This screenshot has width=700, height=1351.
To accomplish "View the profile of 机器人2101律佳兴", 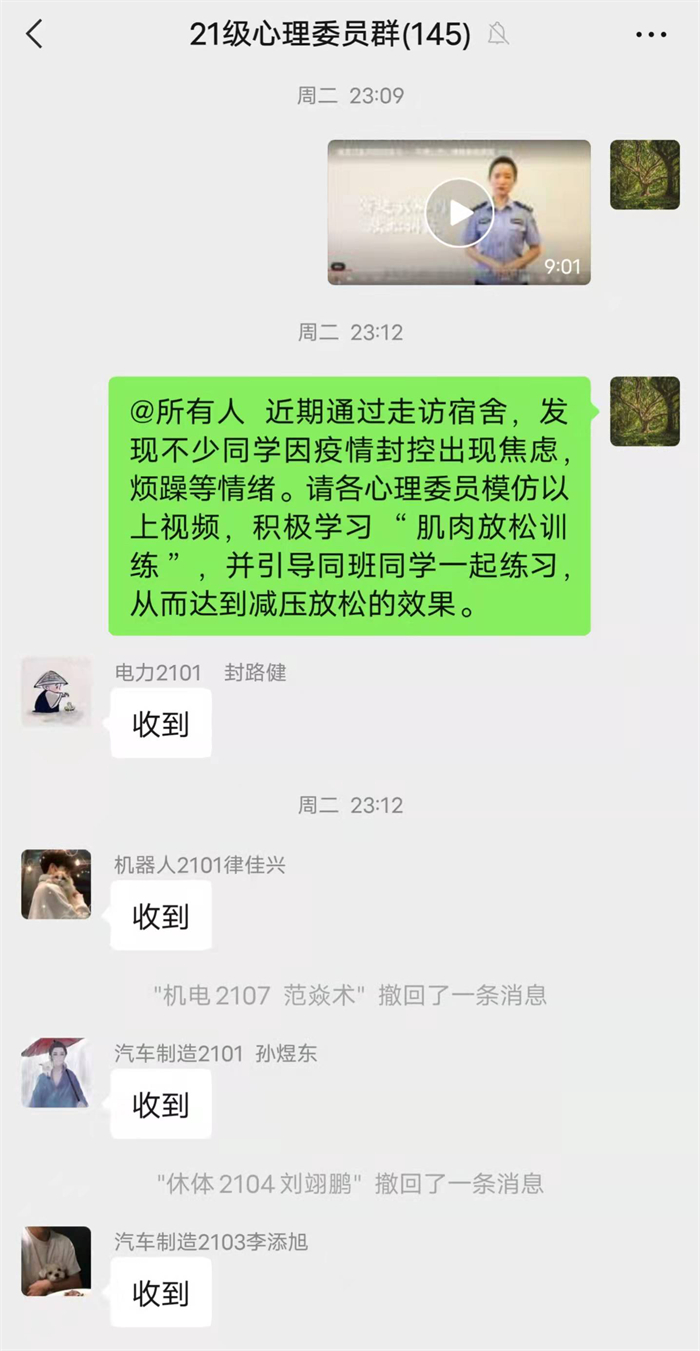I will [56, 884].
